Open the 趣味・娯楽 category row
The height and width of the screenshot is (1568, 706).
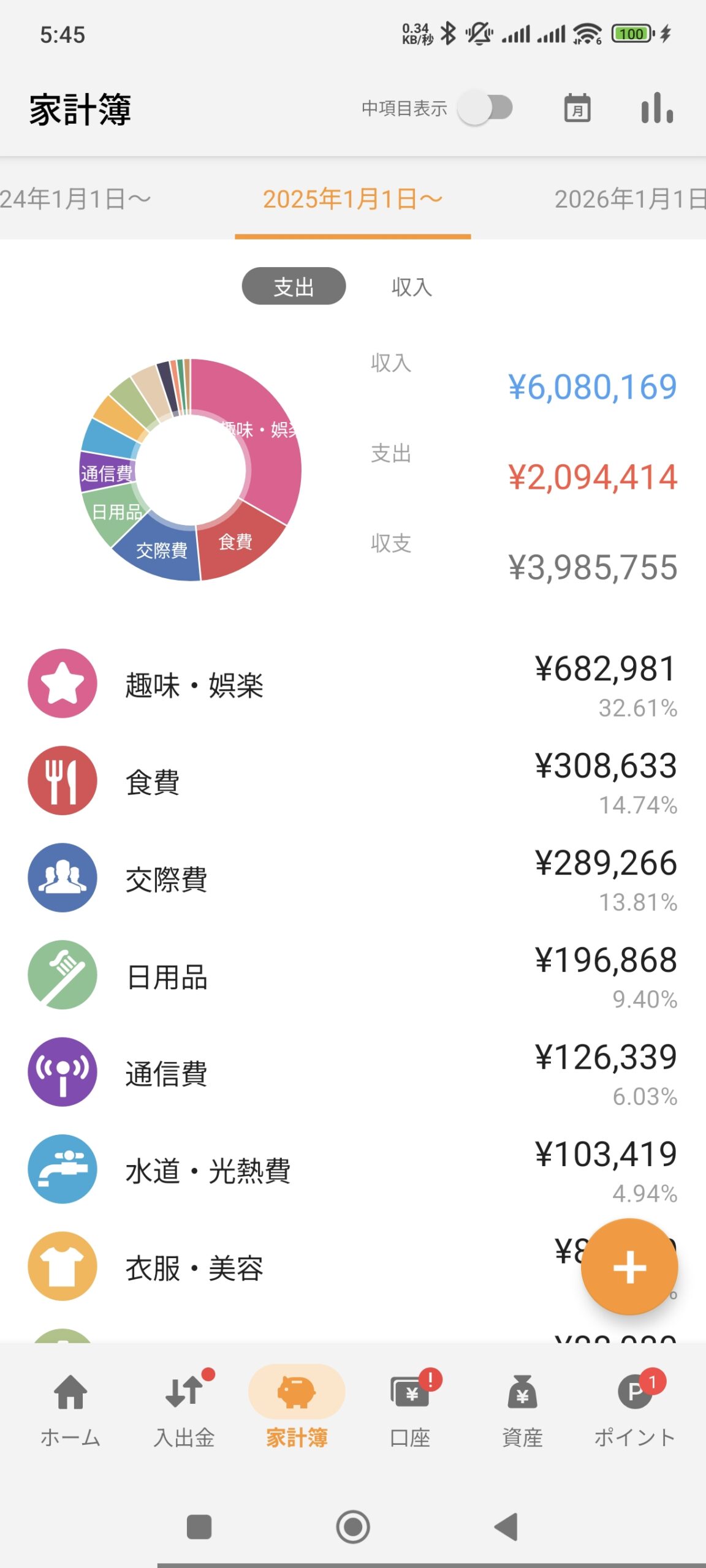pyautogui.click(x=353, y=684)
